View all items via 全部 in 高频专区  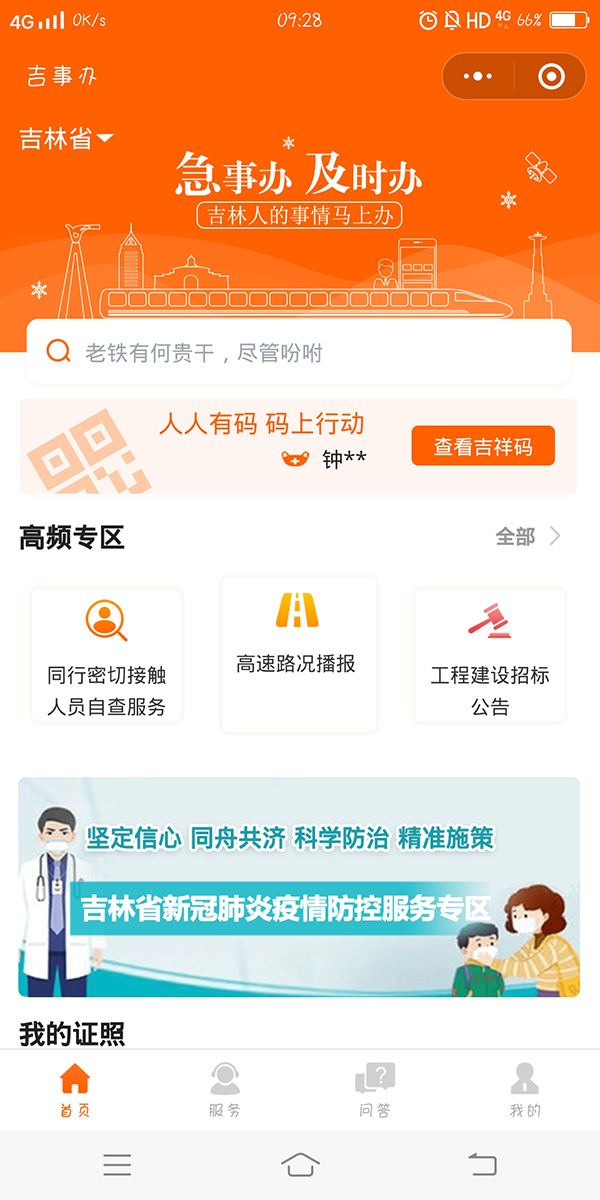pos(528,537)
